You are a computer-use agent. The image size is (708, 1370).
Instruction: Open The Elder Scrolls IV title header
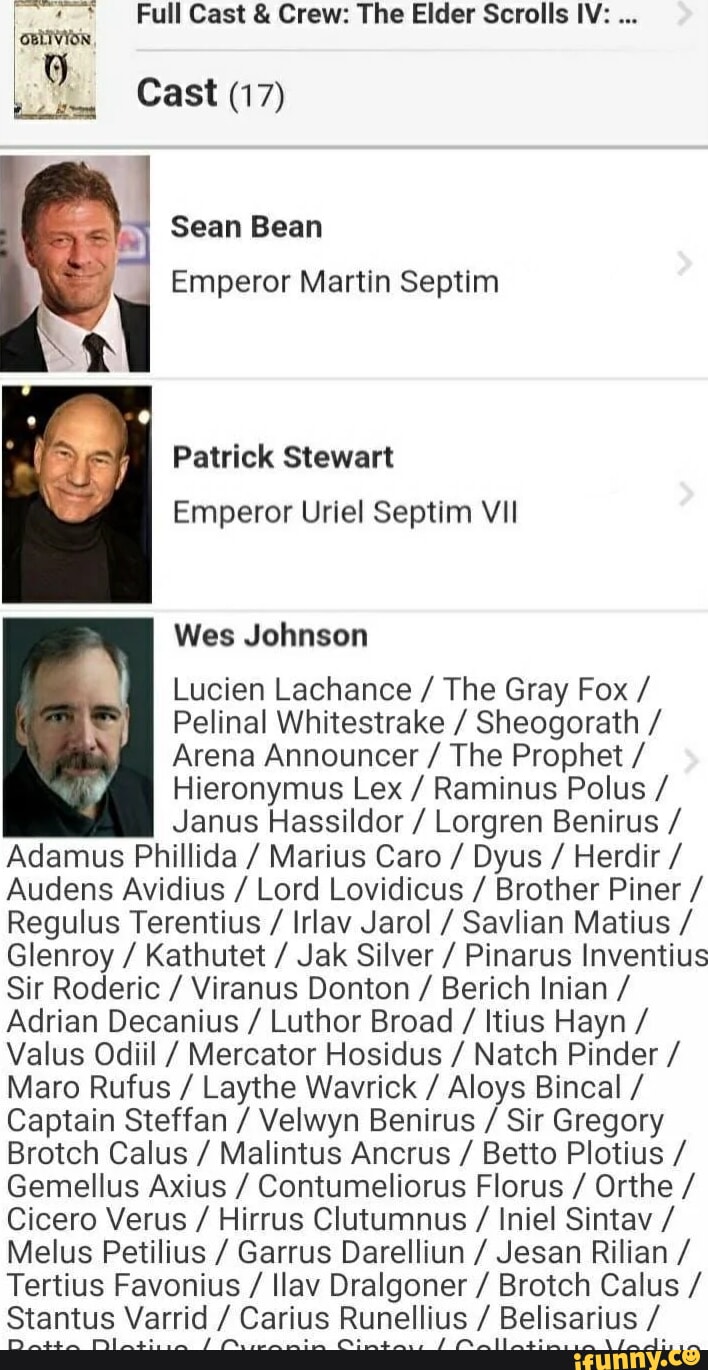coord(396,16)
